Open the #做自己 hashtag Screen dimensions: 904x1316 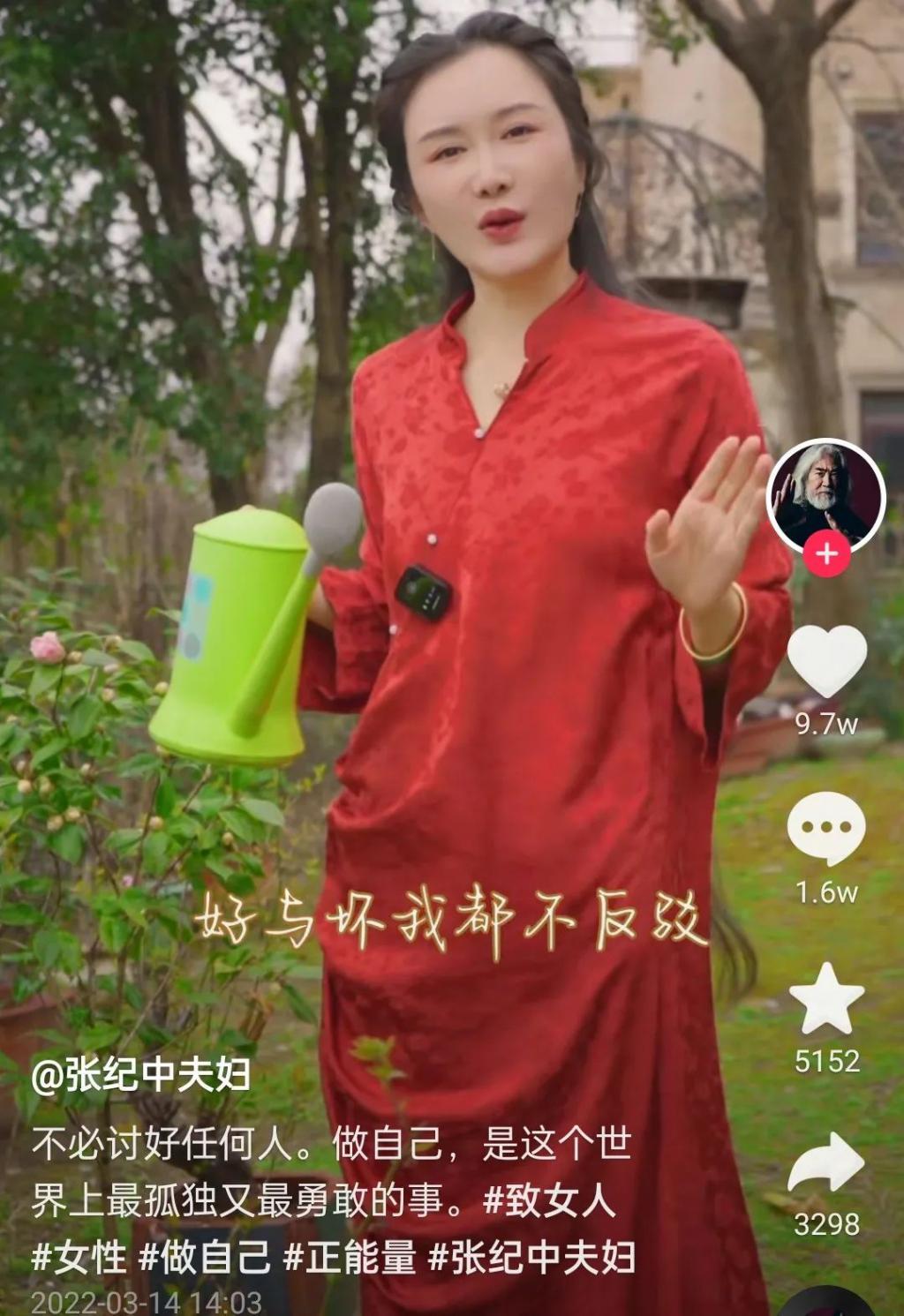205,1258
